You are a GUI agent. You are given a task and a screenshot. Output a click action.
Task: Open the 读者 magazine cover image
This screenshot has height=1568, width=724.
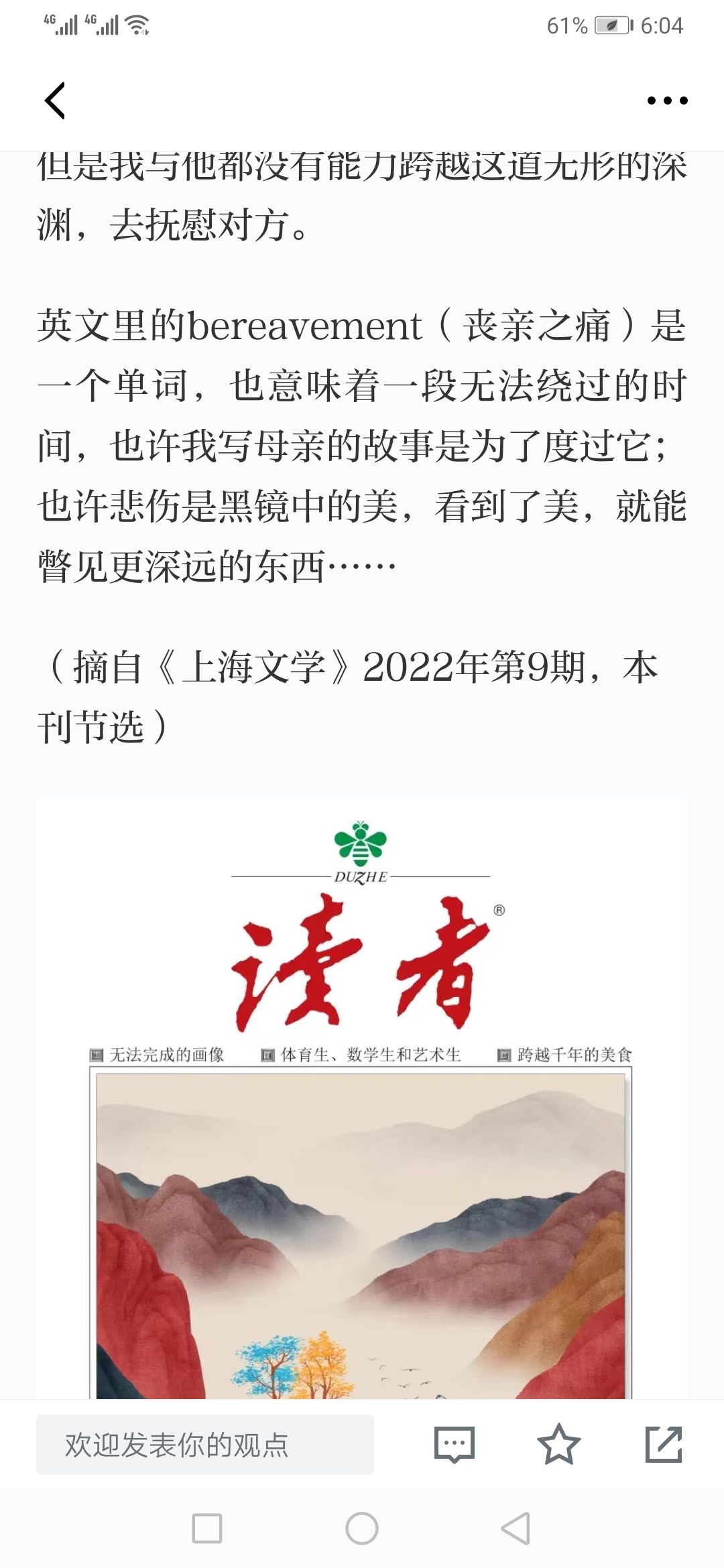361,1099
